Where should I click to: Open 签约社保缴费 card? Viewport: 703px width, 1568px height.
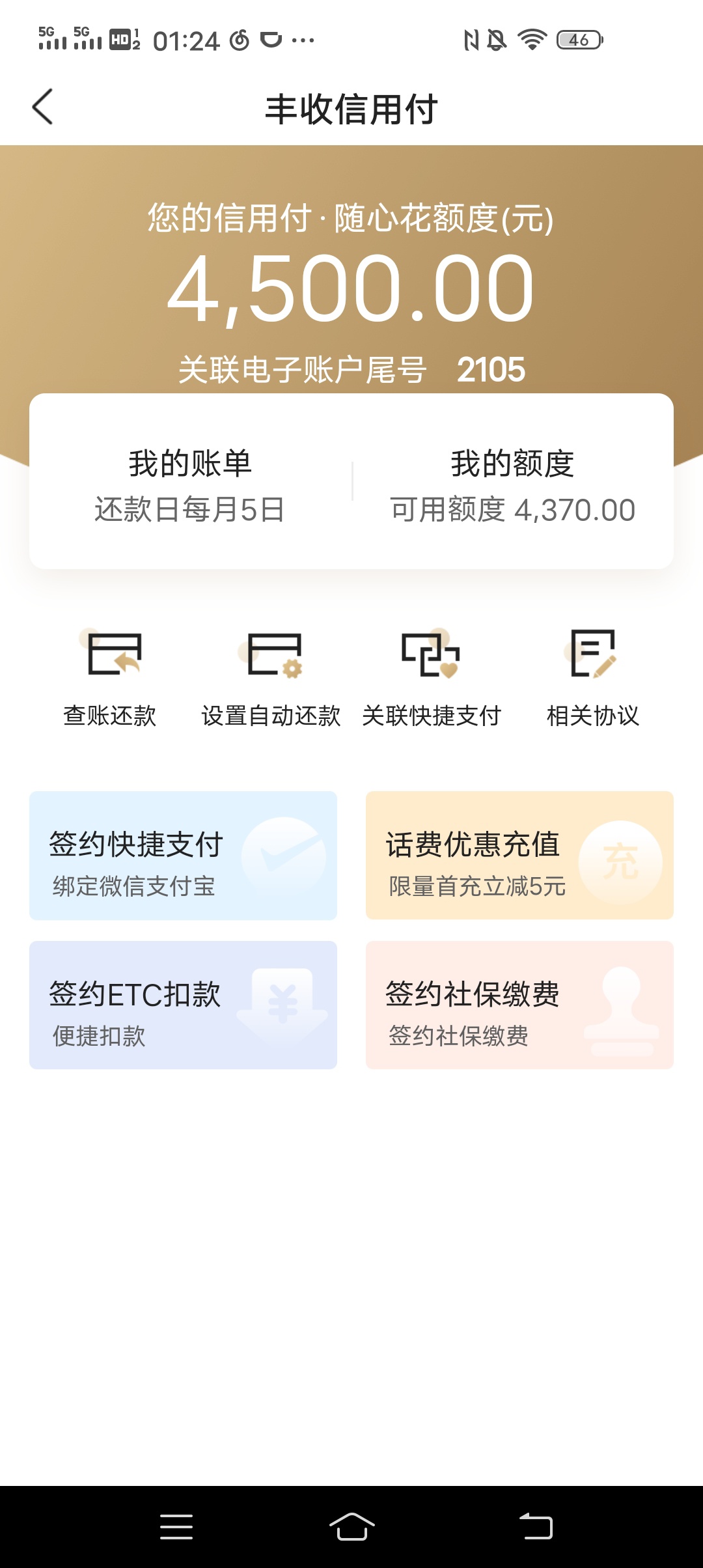[519, 1005]
